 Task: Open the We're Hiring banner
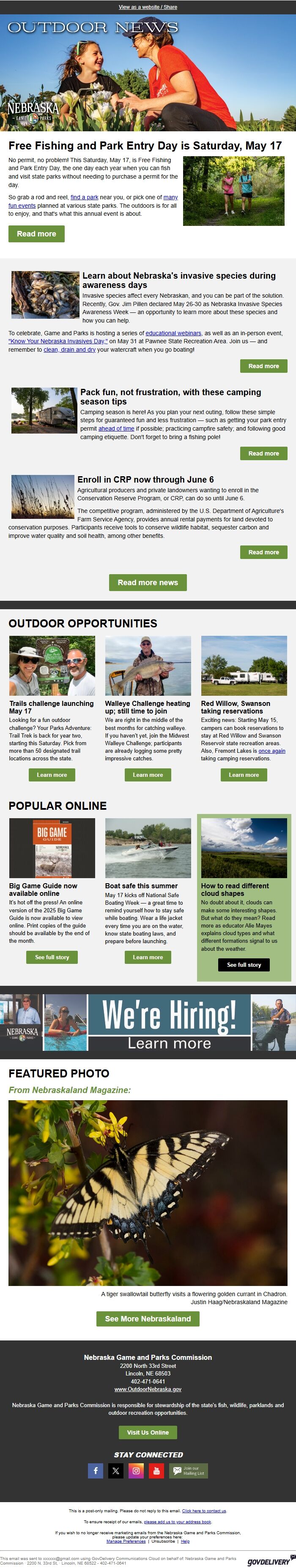pos(169,1023)
